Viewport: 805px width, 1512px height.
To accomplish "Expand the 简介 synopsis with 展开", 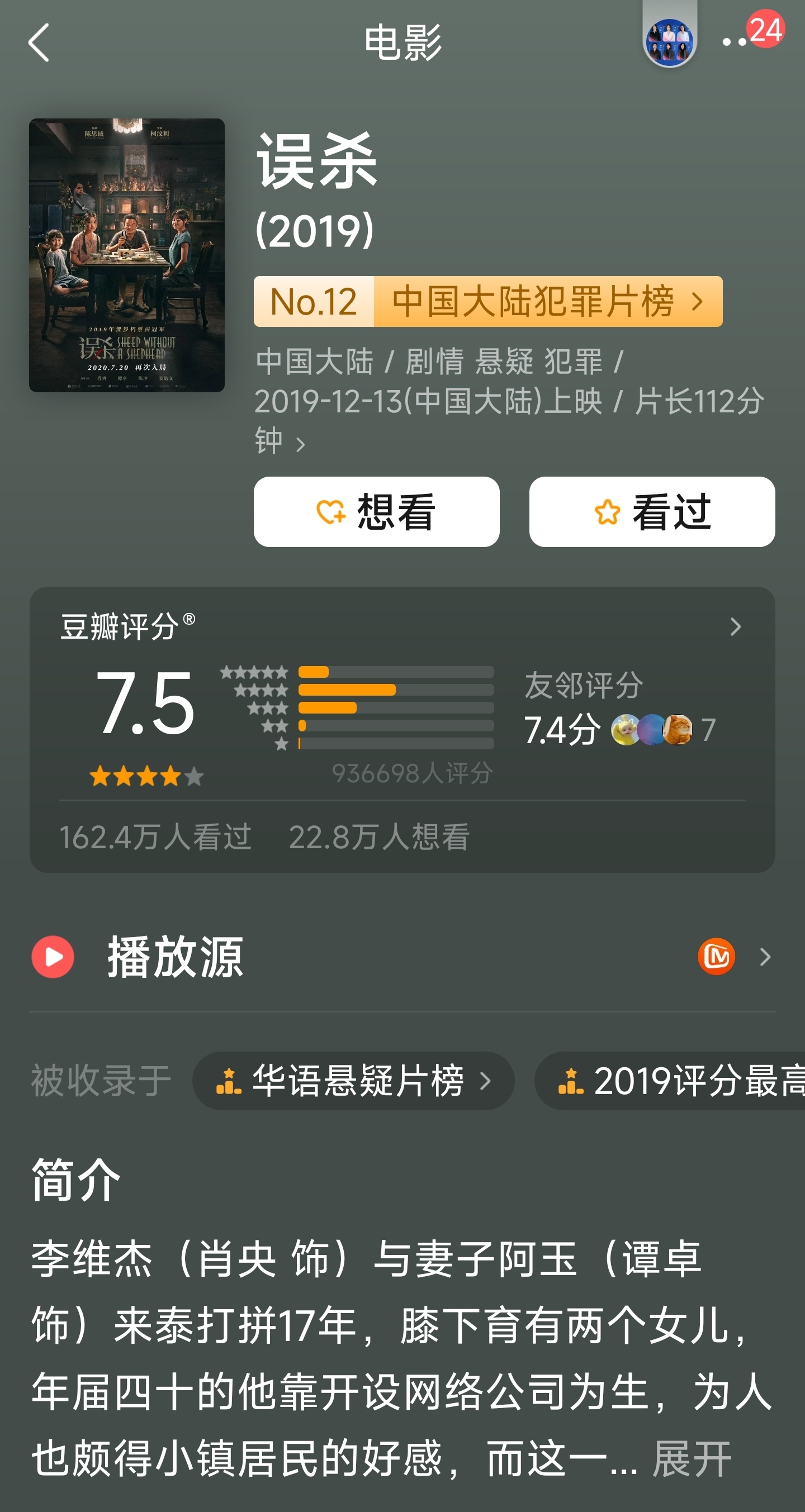I will [x=692, y=1458].
